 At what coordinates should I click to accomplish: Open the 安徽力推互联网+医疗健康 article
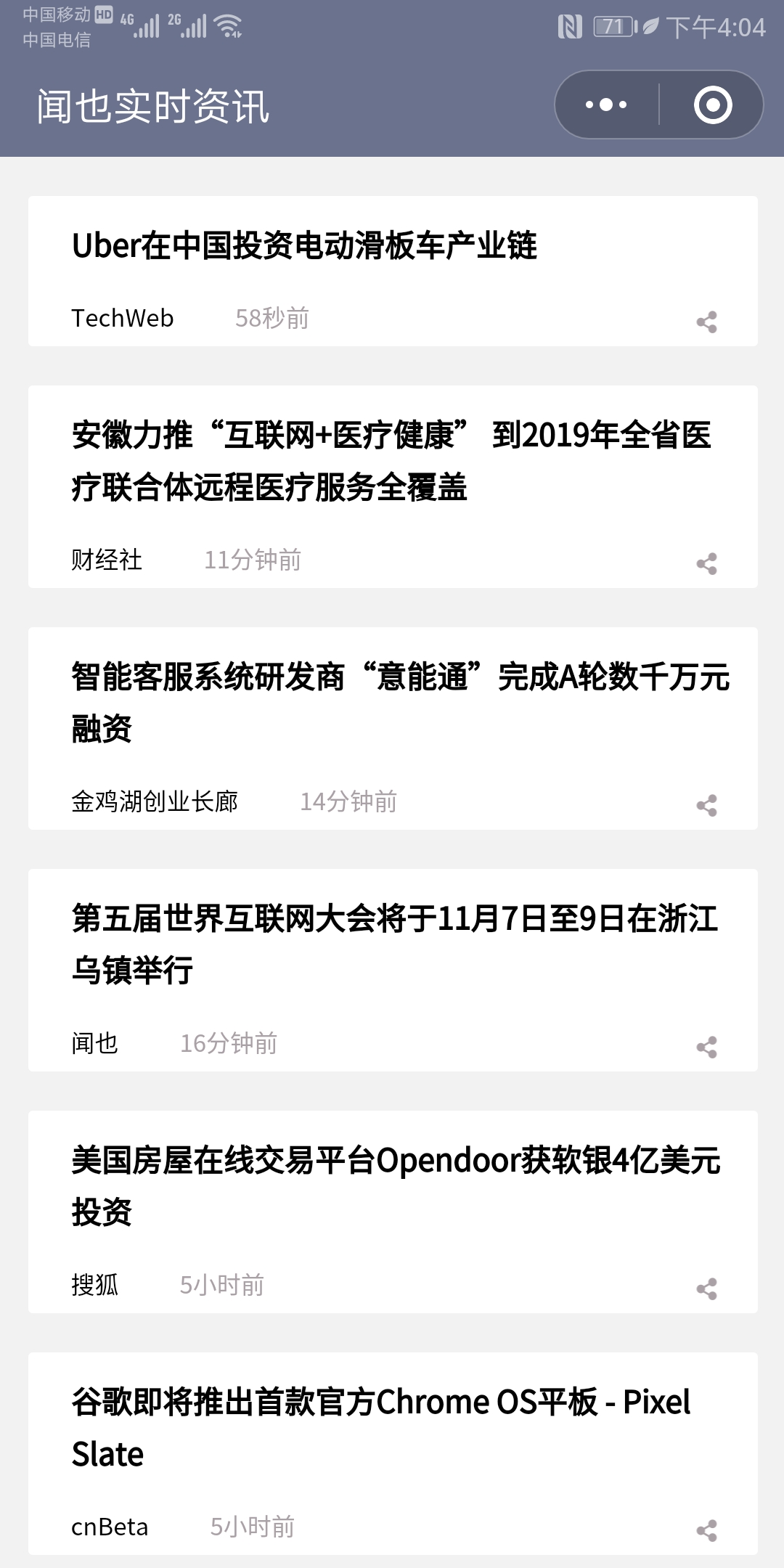pyautogui.click(x=392, y=461)
